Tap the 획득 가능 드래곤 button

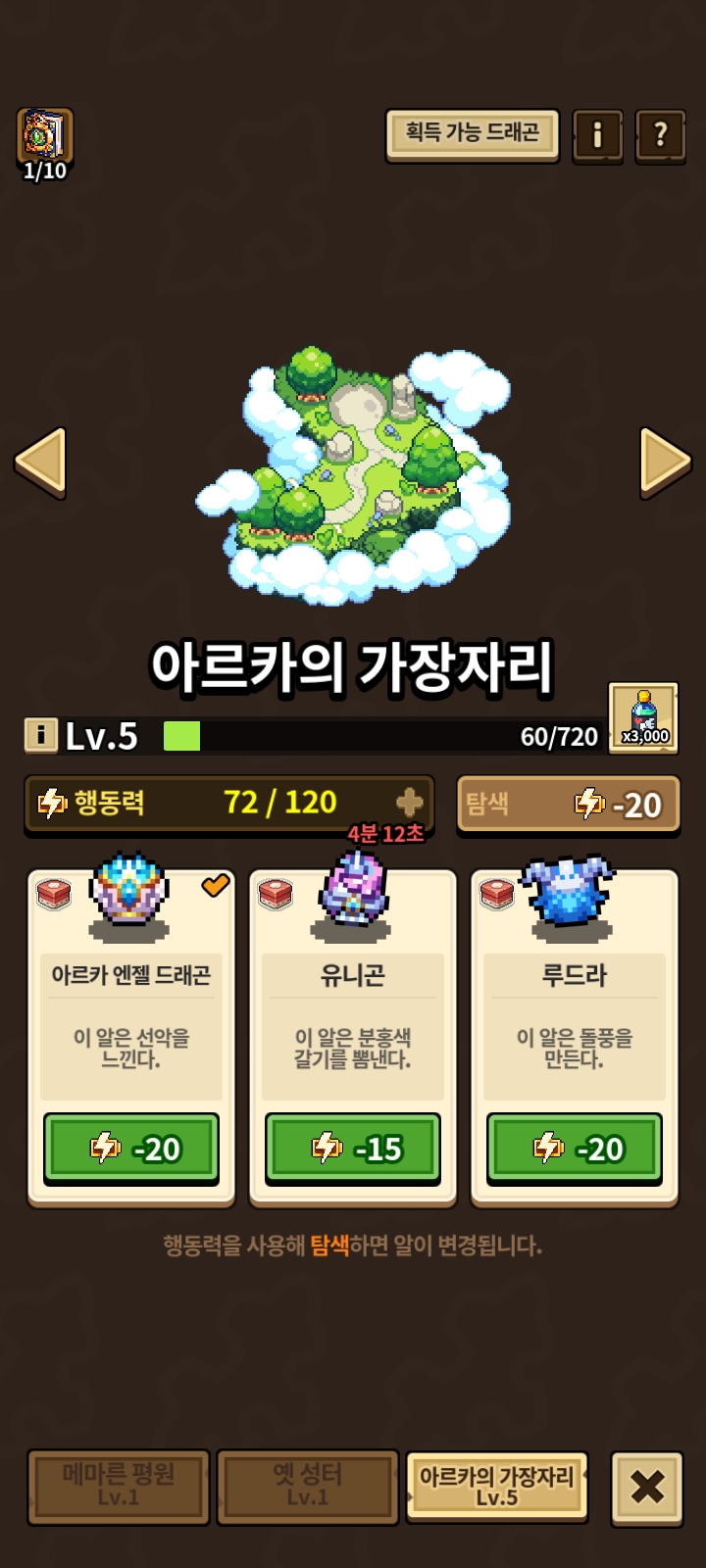pyautogui.click(x=473, y=134)
